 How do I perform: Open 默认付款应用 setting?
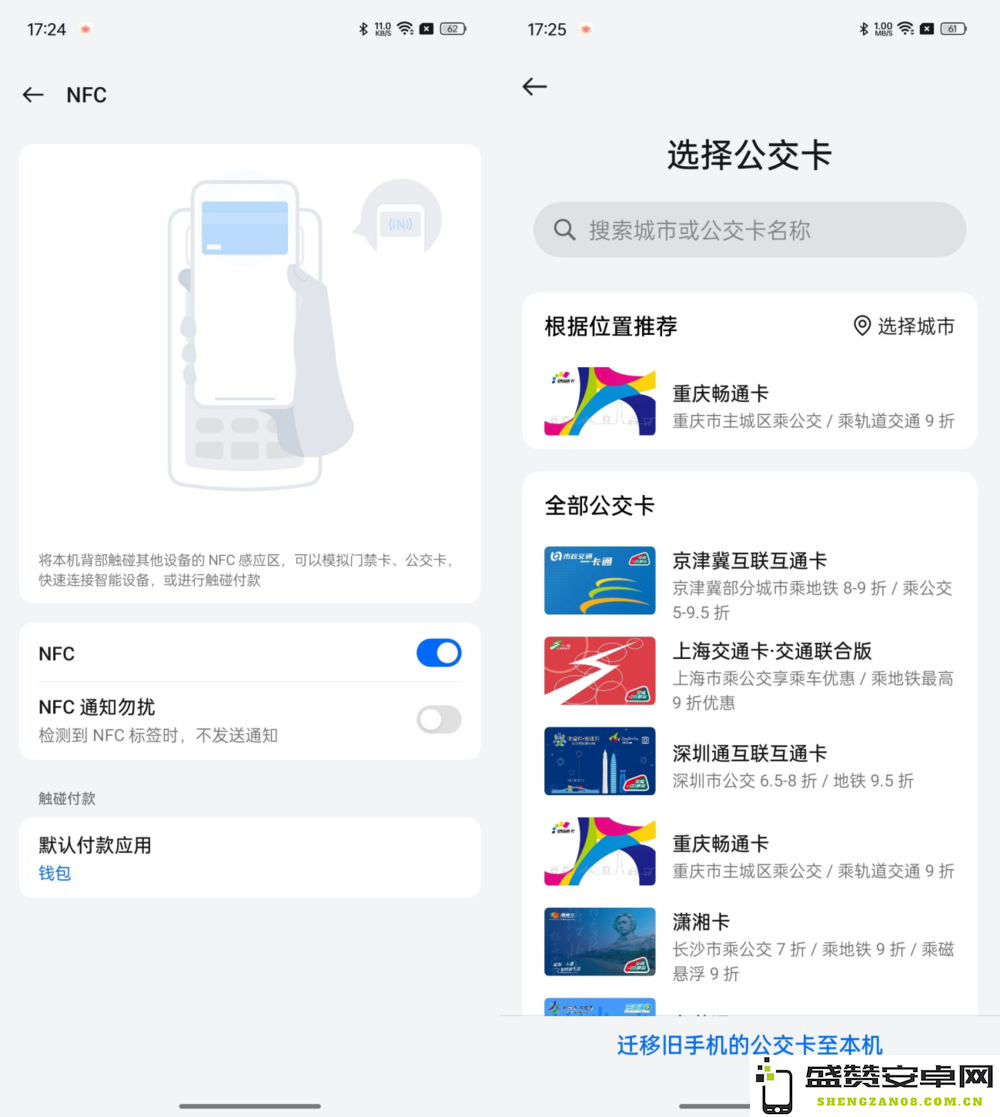(x=249, y=858)
